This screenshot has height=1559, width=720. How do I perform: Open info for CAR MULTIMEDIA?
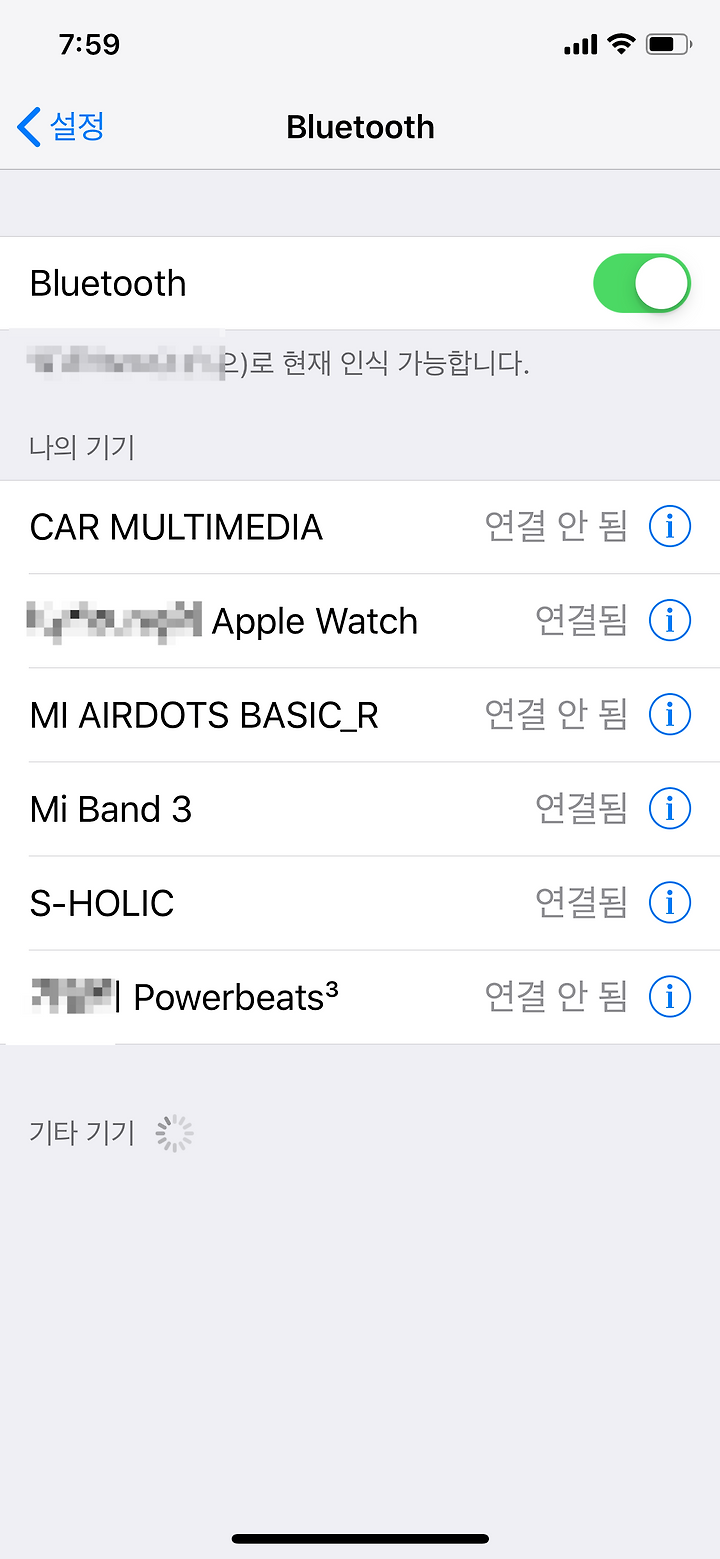pyautogui.click(x=670, y=526)
